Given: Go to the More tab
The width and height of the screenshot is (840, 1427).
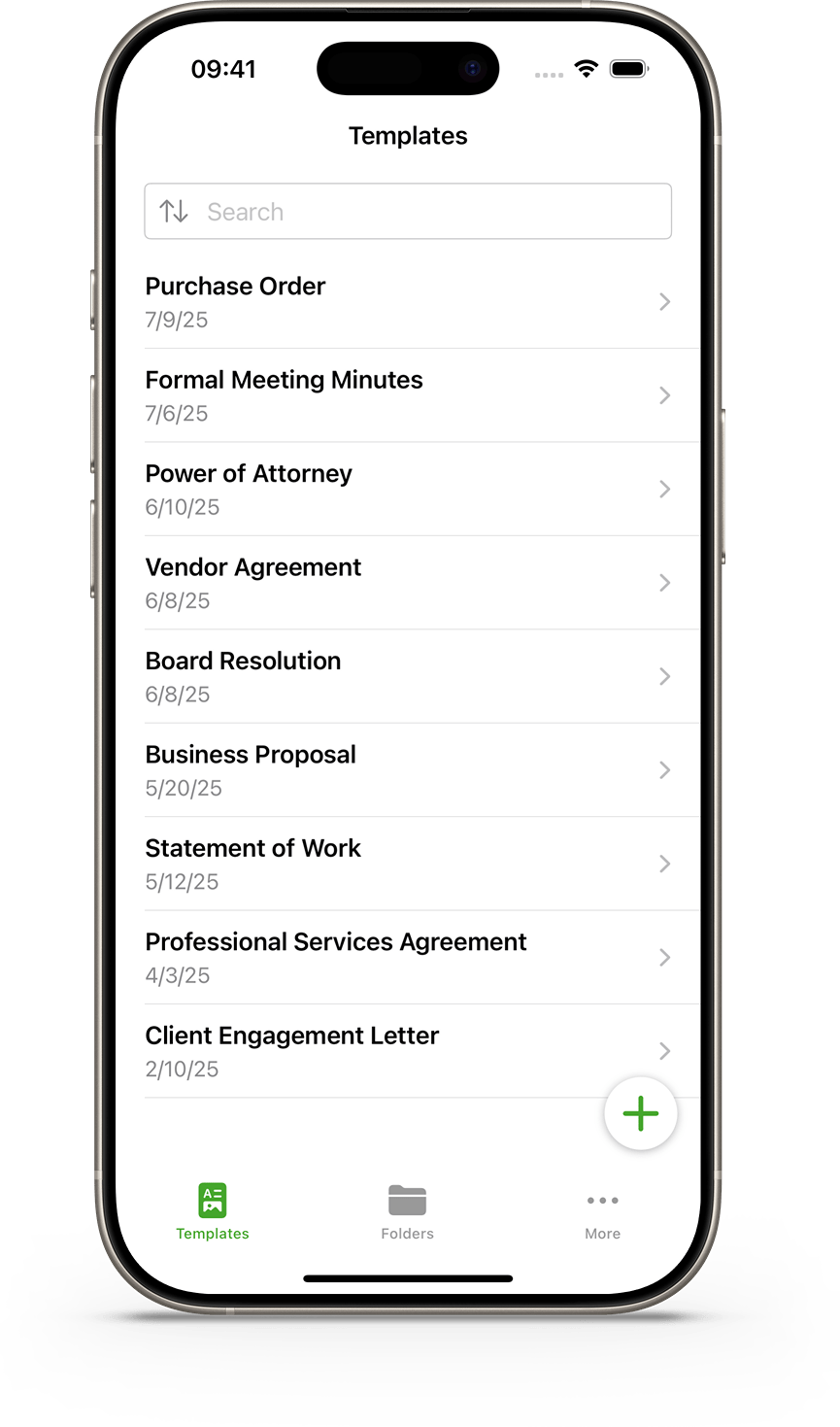Looking at the screenshot, I should tap(602, 1211).
